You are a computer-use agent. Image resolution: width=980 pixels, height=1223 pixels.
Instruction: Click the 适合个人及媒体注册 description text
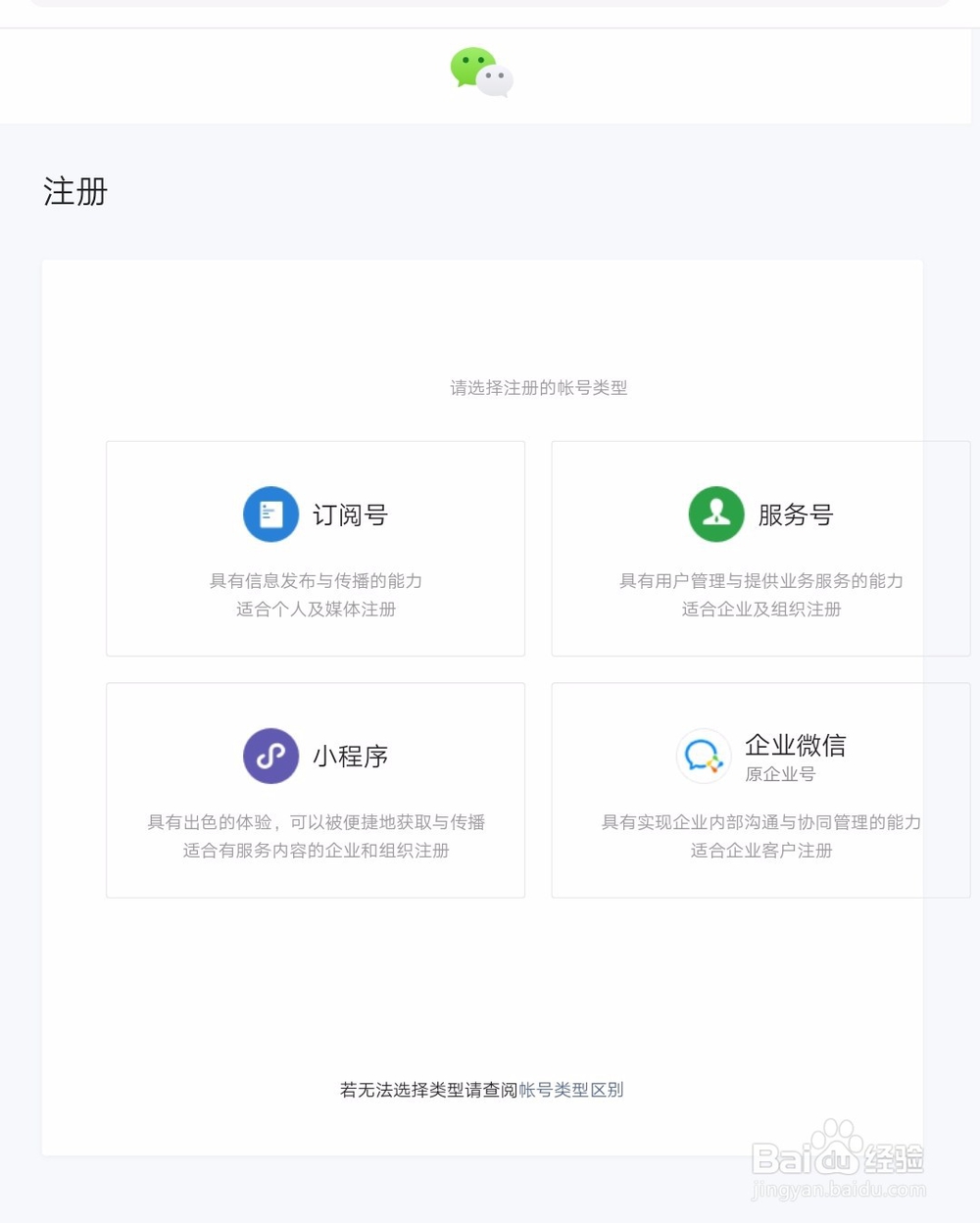click(x=315, y=609)
